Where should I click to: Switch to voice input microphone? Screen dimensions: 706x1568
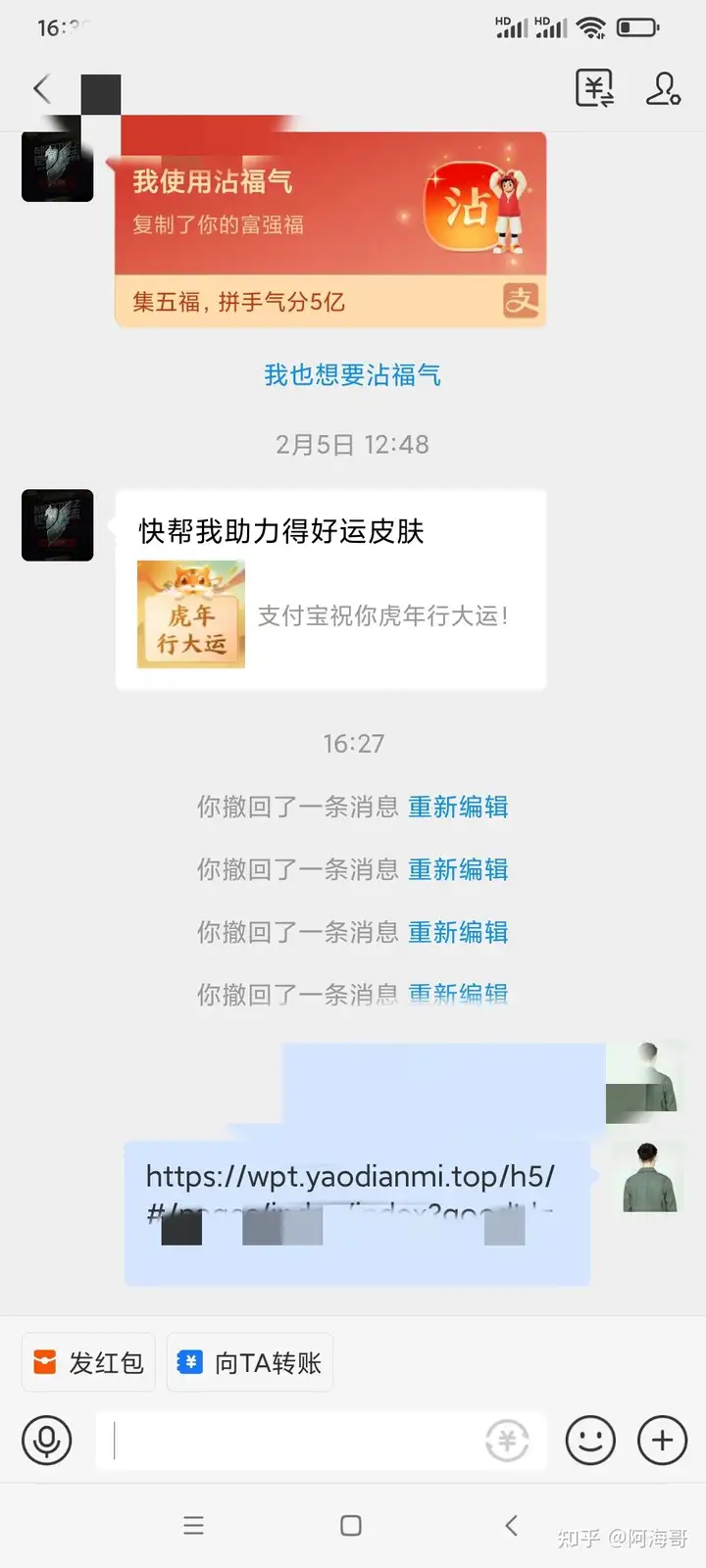tap(47, 1441)
